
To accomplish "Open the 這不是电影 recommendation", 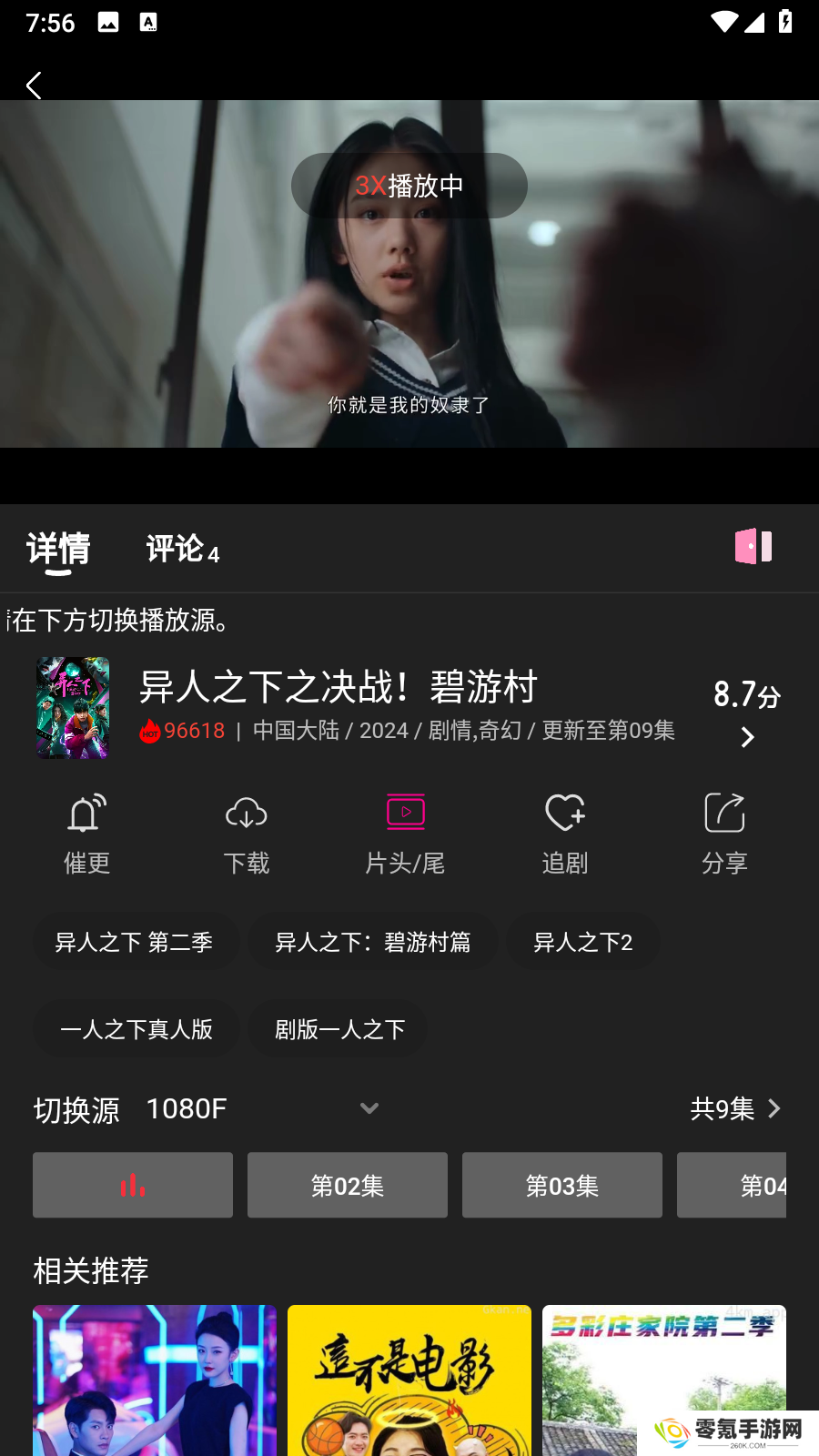I will pyautogui.click(x=409, y=1379).
